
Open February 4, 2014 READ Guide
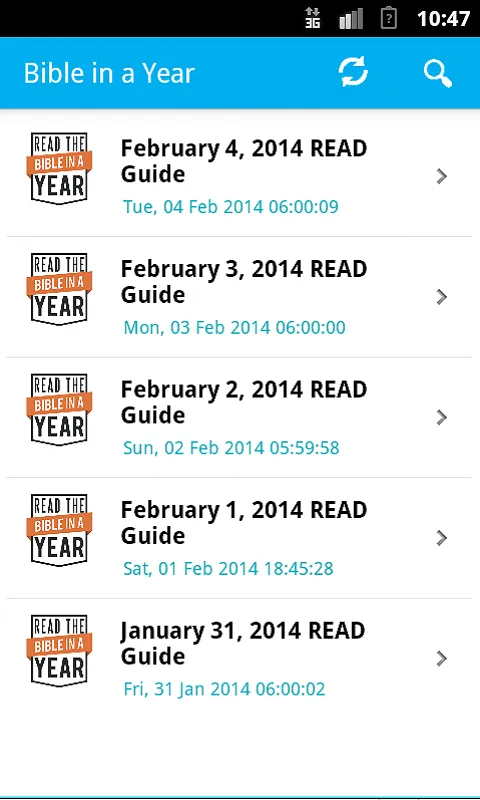click(240, 176)
